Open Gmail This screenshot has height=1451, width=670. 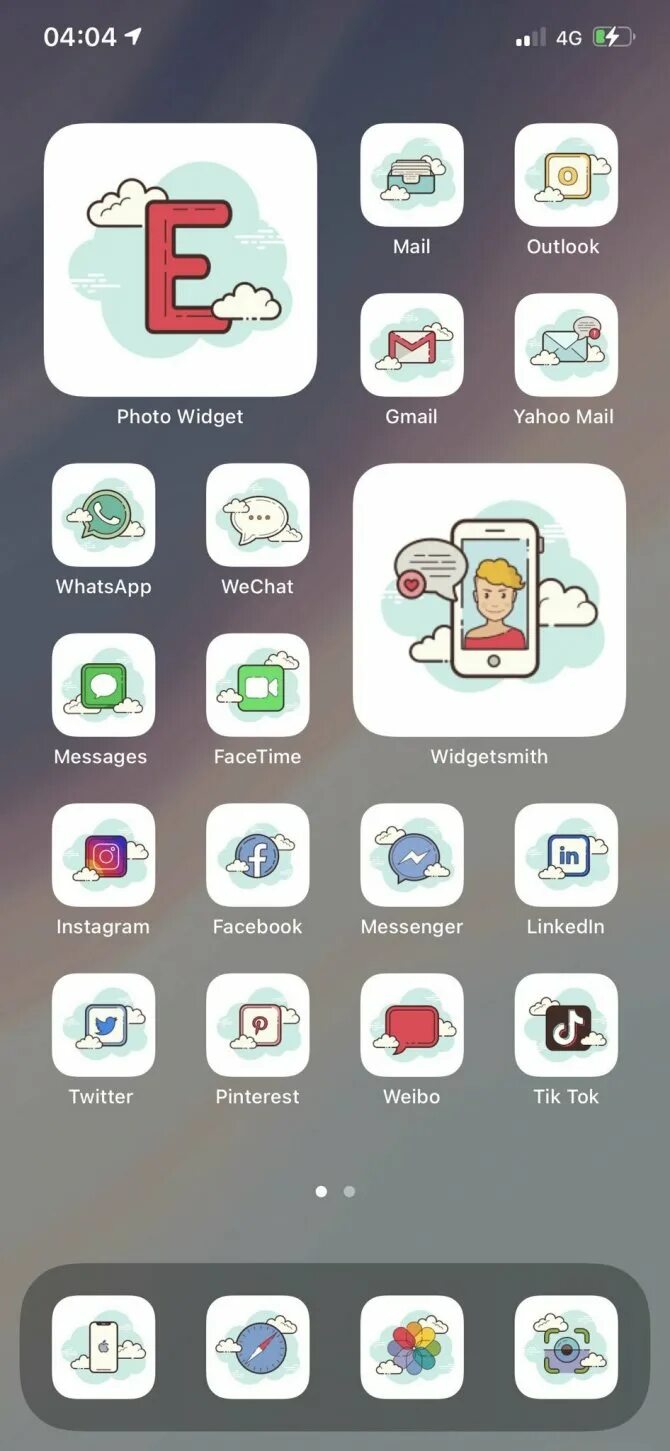point(412,345)
